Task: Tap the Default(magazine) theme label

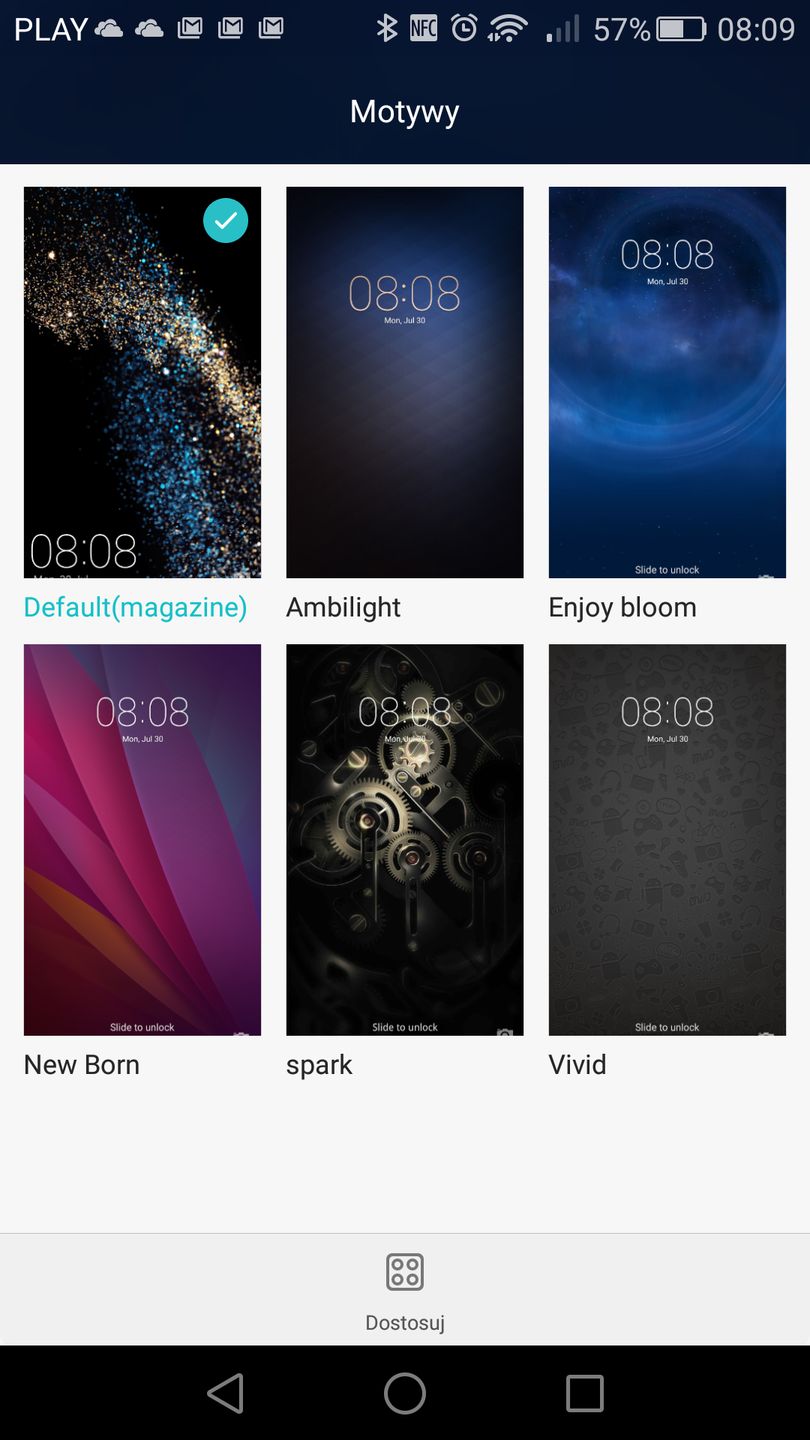Action: tap(135, 607)
